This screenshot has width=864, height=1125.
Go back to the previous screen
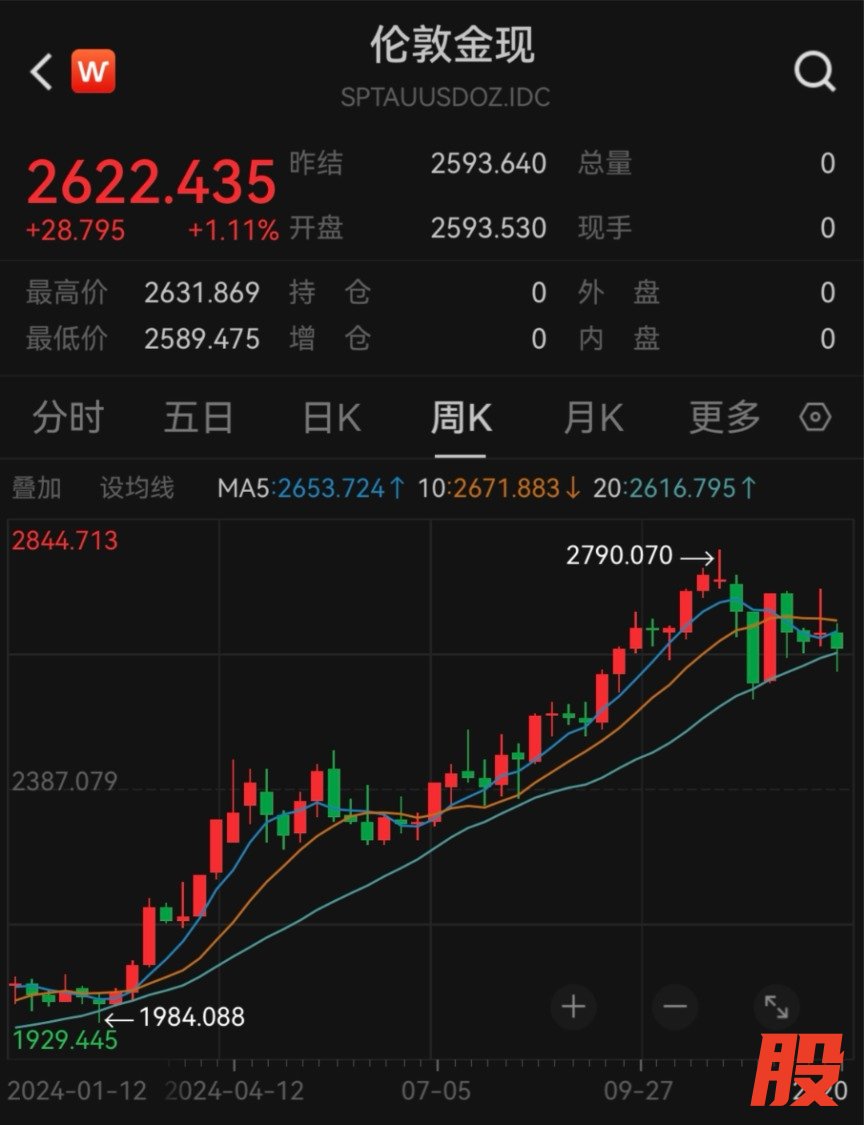click(41, 72)
